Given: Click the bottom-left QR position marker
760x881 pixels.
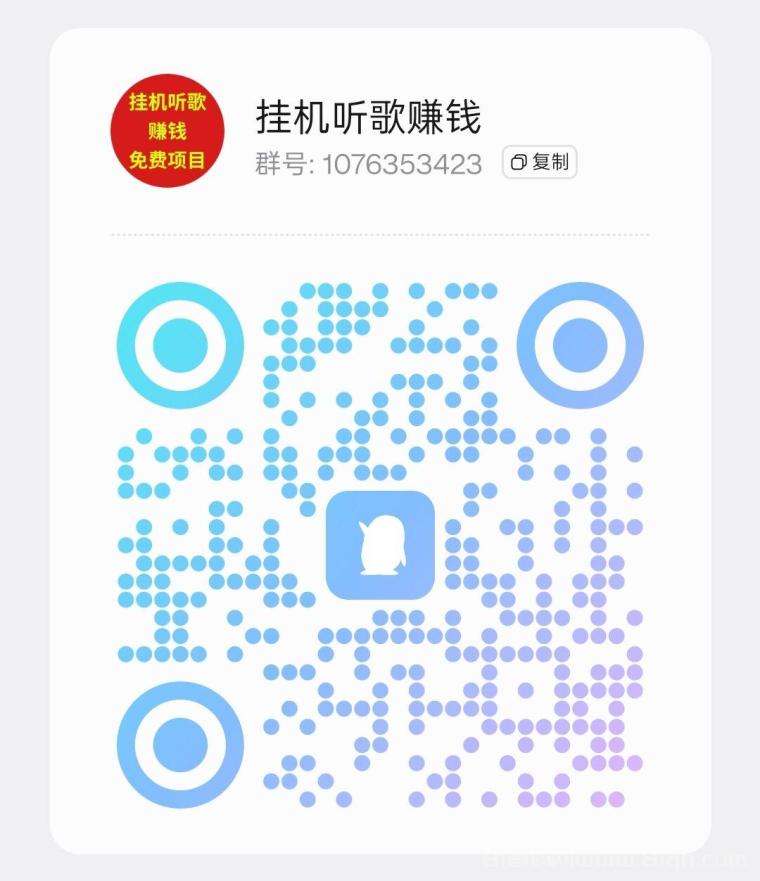Looking at the screenshot, I should click(179, 743).
